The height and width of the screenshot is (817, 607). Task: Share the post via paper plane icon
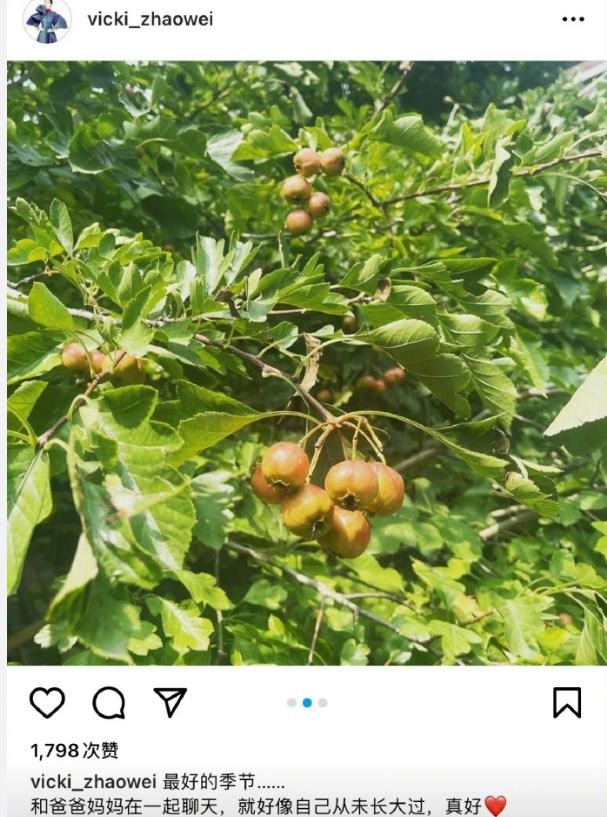pos(170,702)
